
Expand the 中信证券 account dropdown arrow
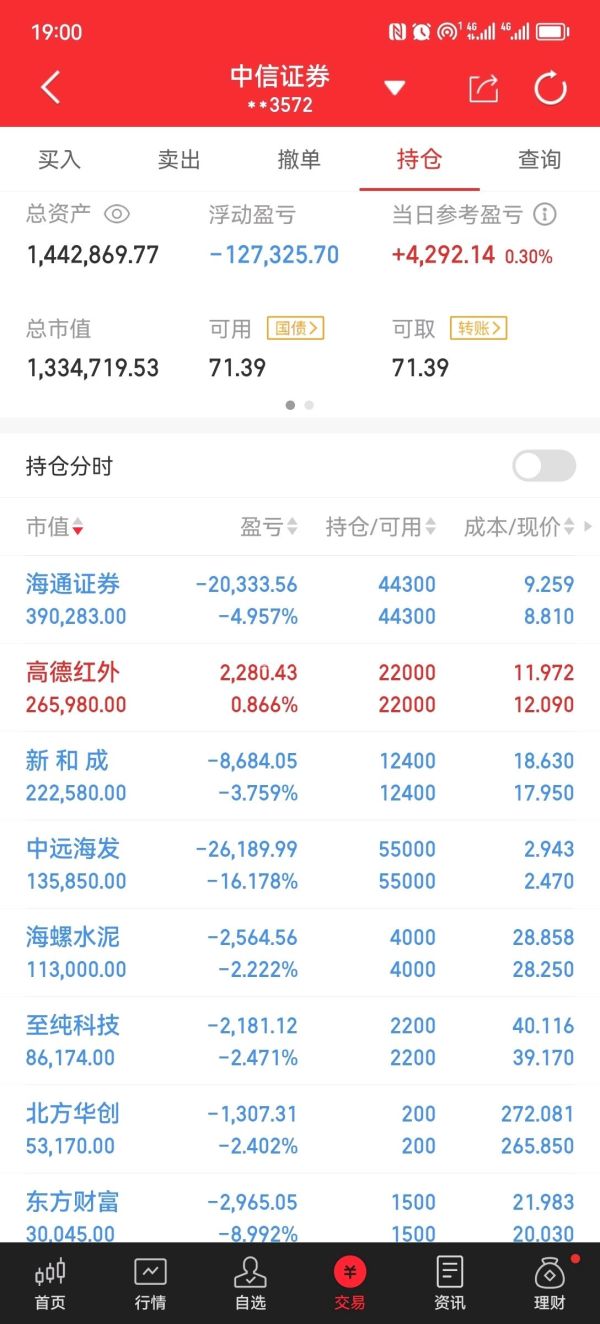395,89
